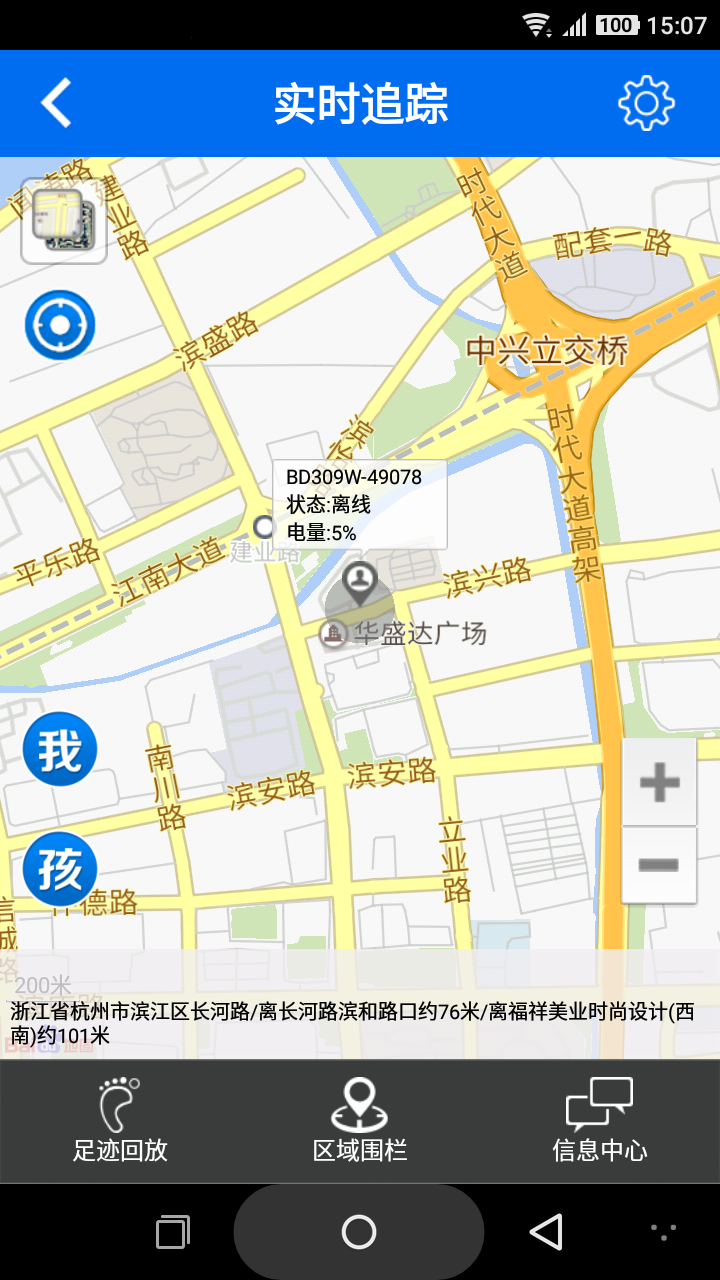720x1280 pixels.
Task: Go back using the top arrow
Action: [57, 104]
